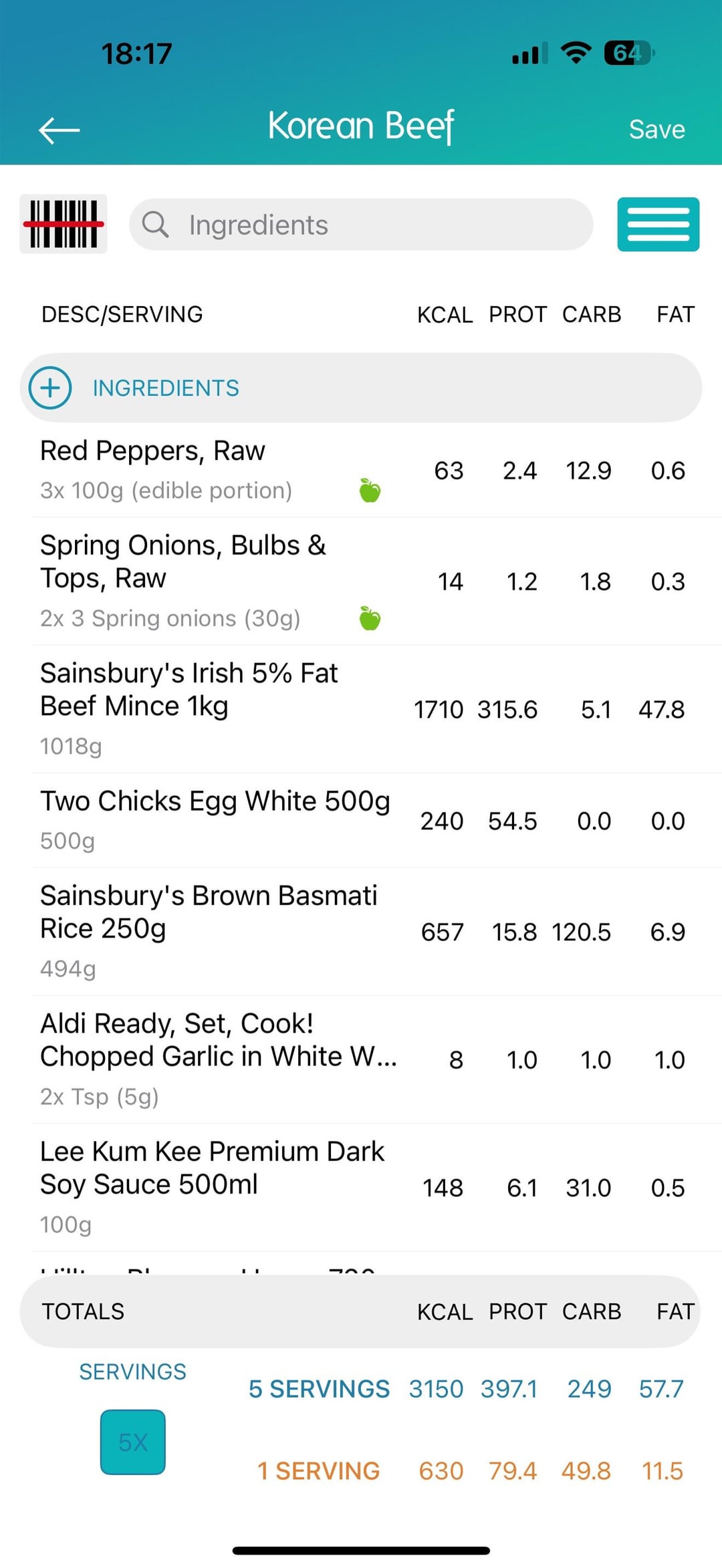Screen dimensions: 722x1568
Task: Add a new ingredient with the plus button
Action: pyautogui.click(x=50, y=388)
